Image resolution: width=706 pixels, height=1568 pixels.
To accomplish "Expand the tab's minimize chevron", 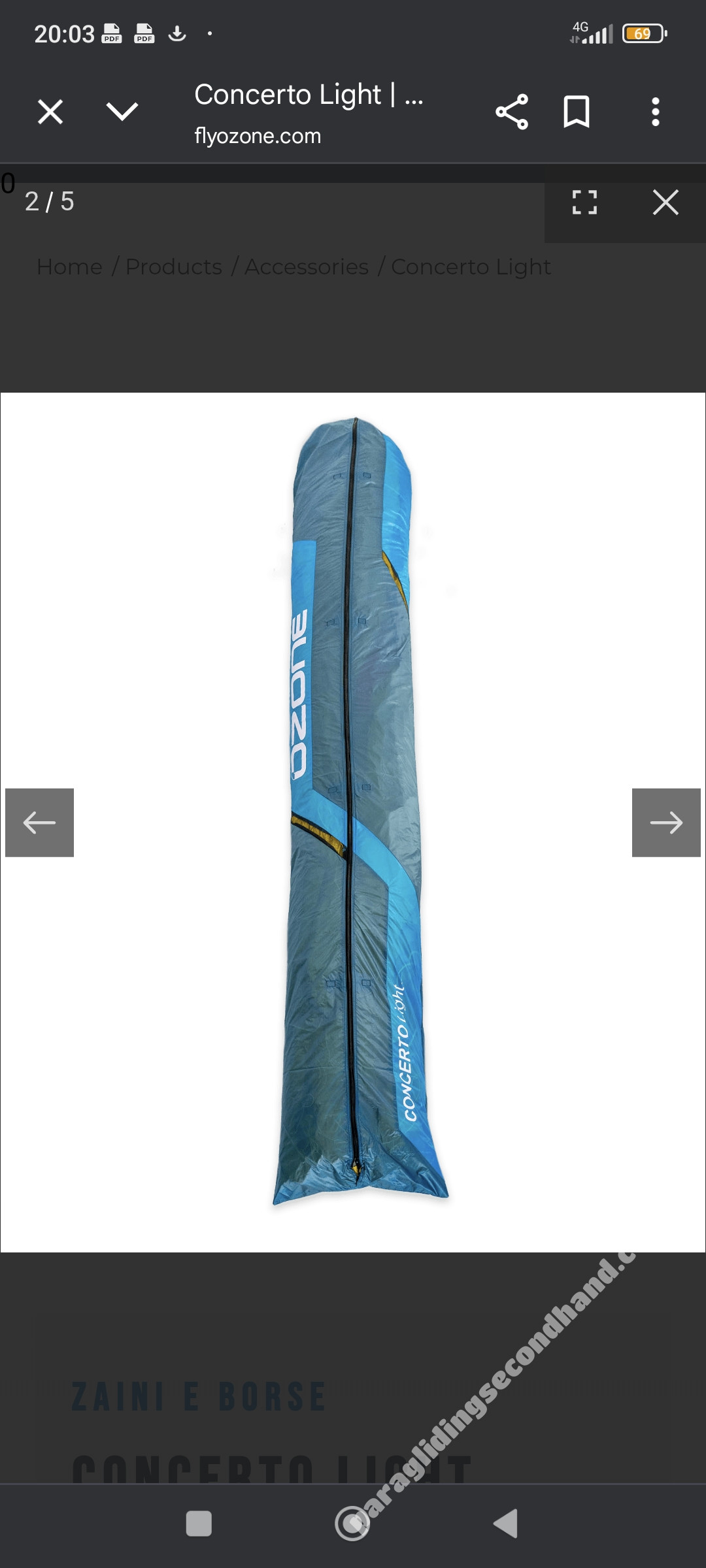I will coord(122,112).
